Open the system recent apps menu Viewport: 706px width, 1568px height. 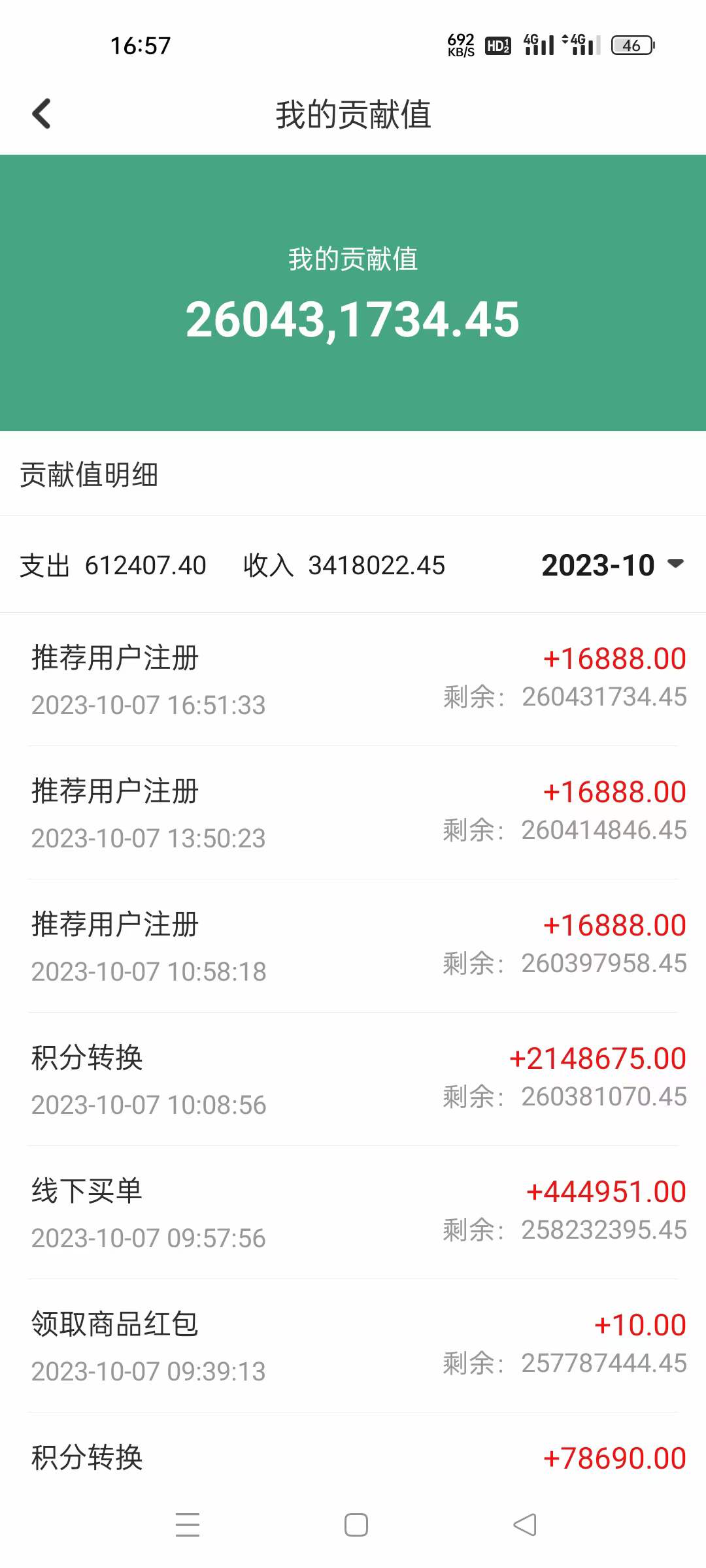tap(188, 1525)
